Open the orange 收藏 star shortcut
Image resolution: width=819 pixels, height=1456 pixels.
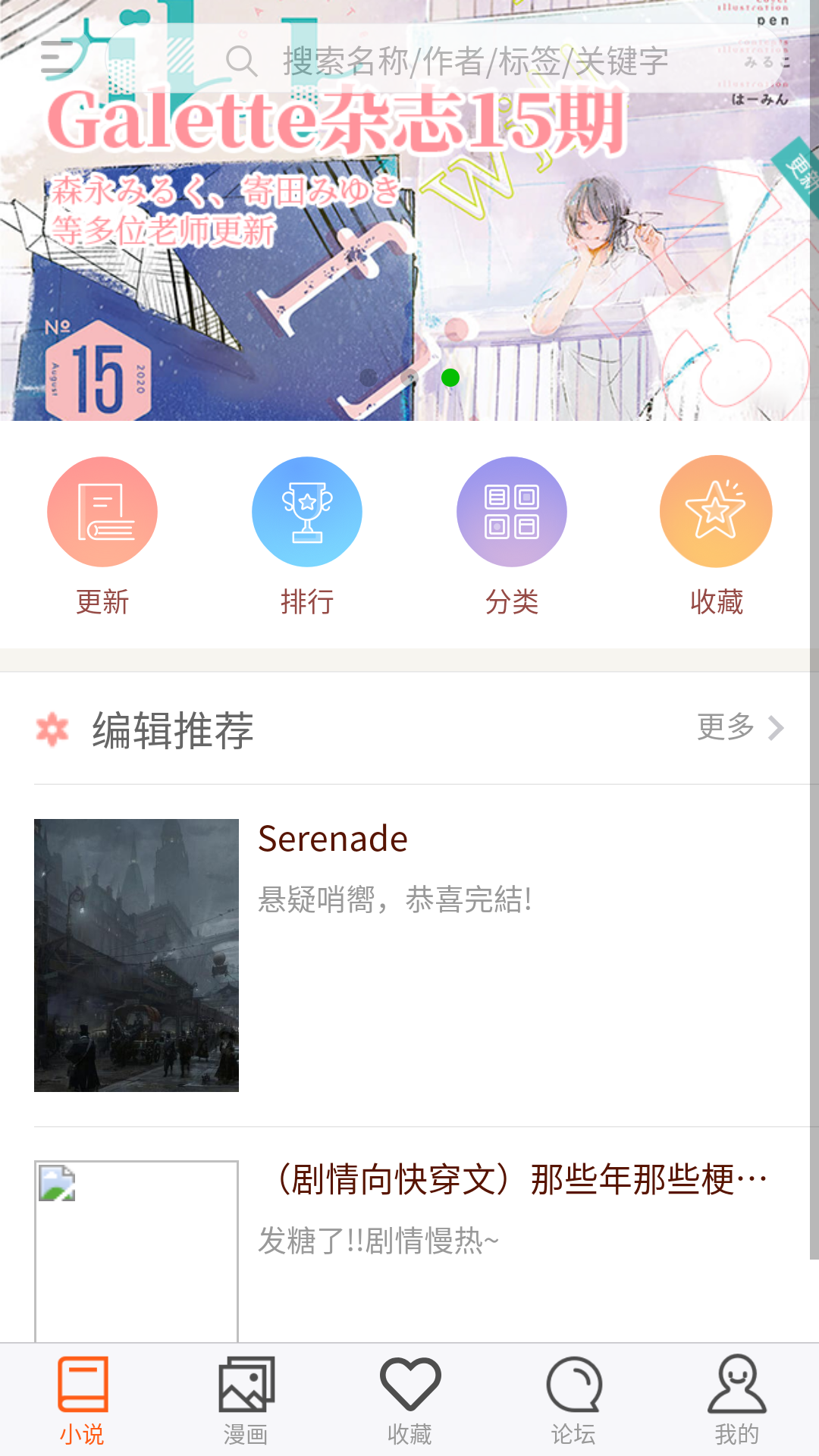pos(716,535)
